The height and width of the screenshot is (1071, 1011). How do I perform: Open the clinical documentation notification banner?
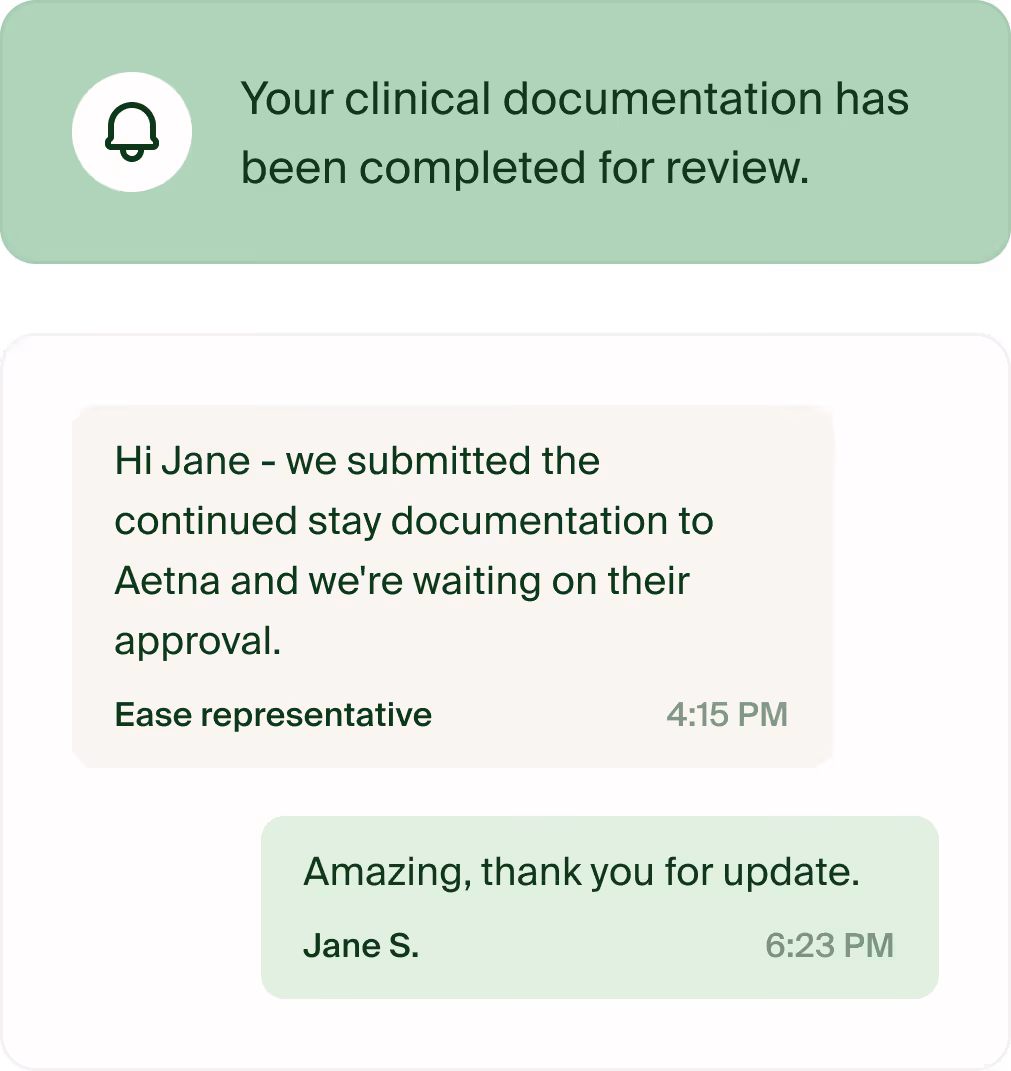pyautogui.click(x=505, y=131)
